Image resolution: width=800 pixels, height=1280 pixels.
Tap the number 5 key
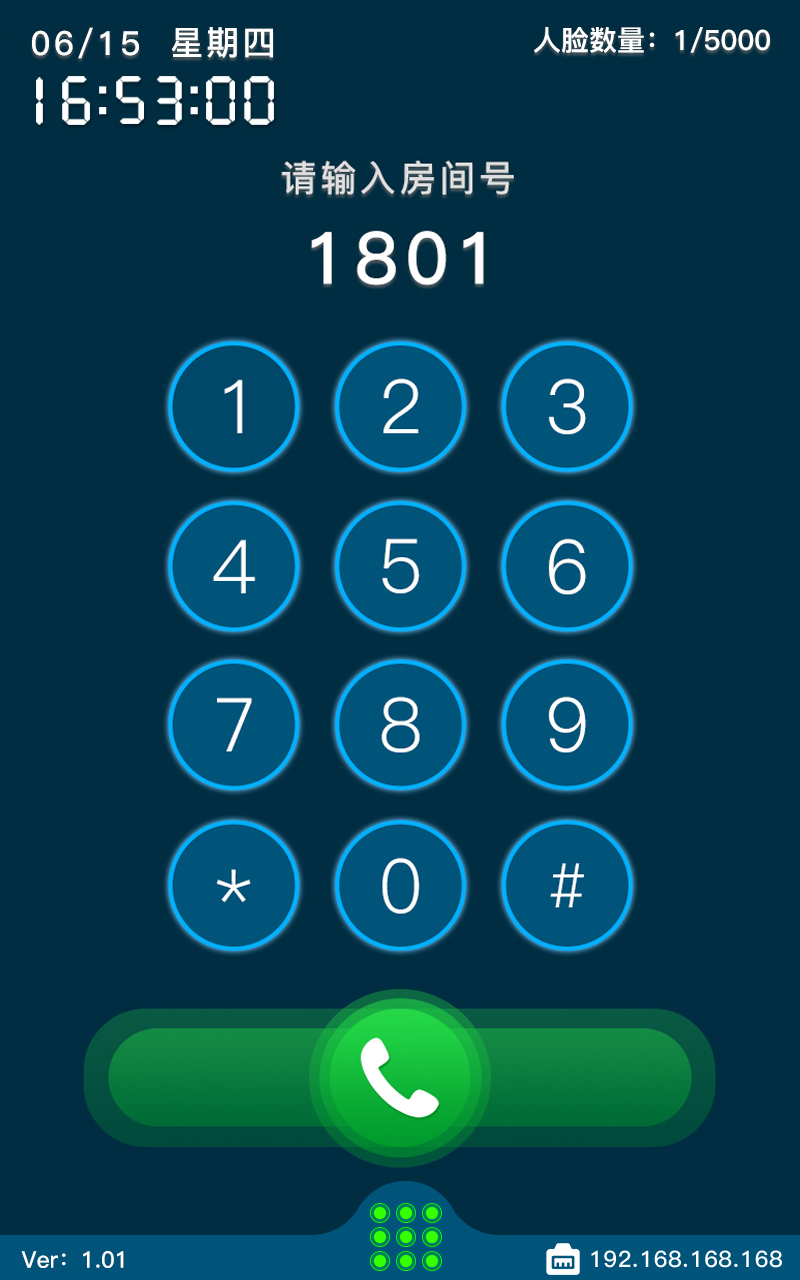tap(400, 566)
